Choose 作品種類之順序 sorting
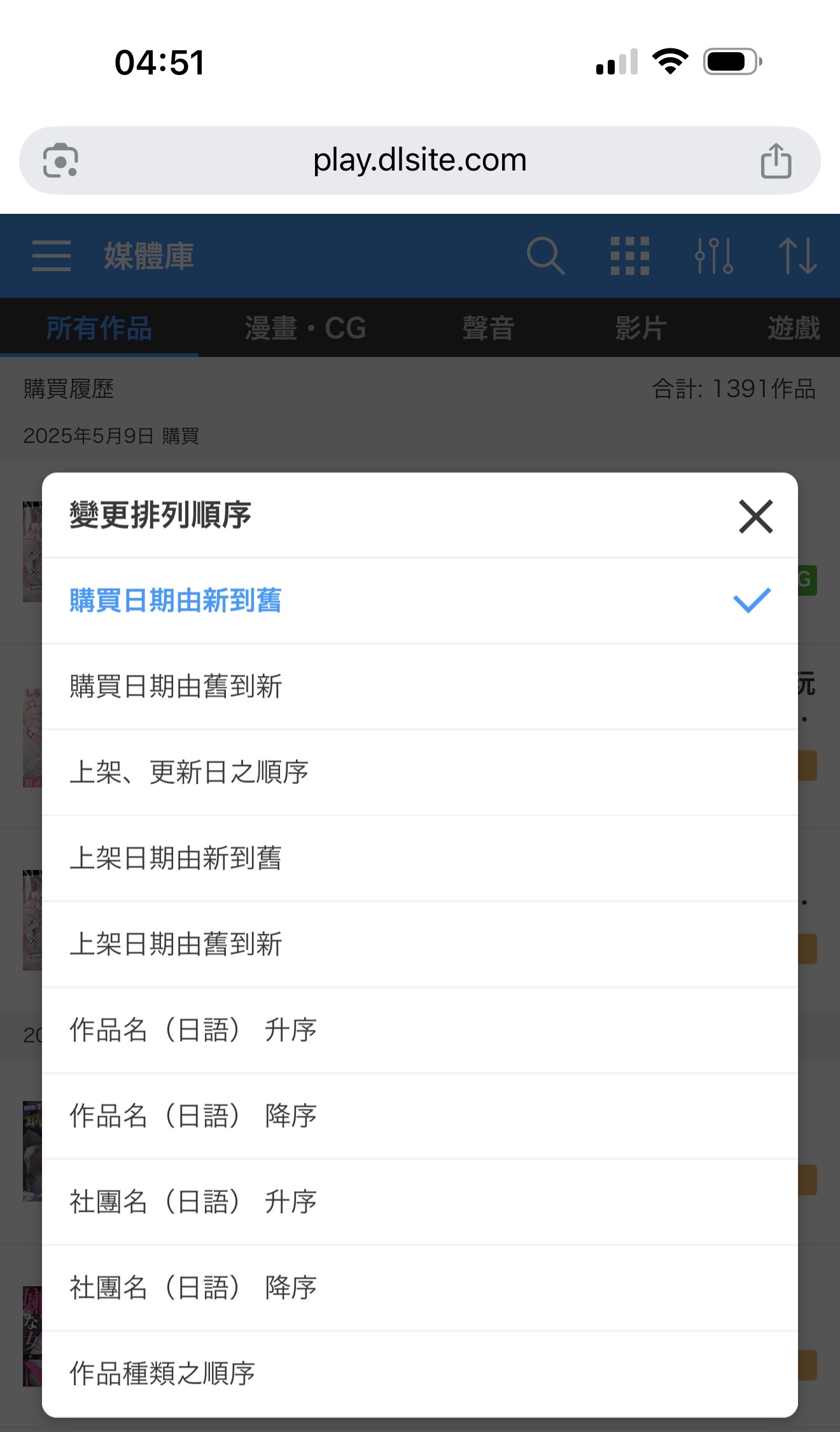The height and width of the screenshot is (1432, 840). click(x=420, y=1373)
